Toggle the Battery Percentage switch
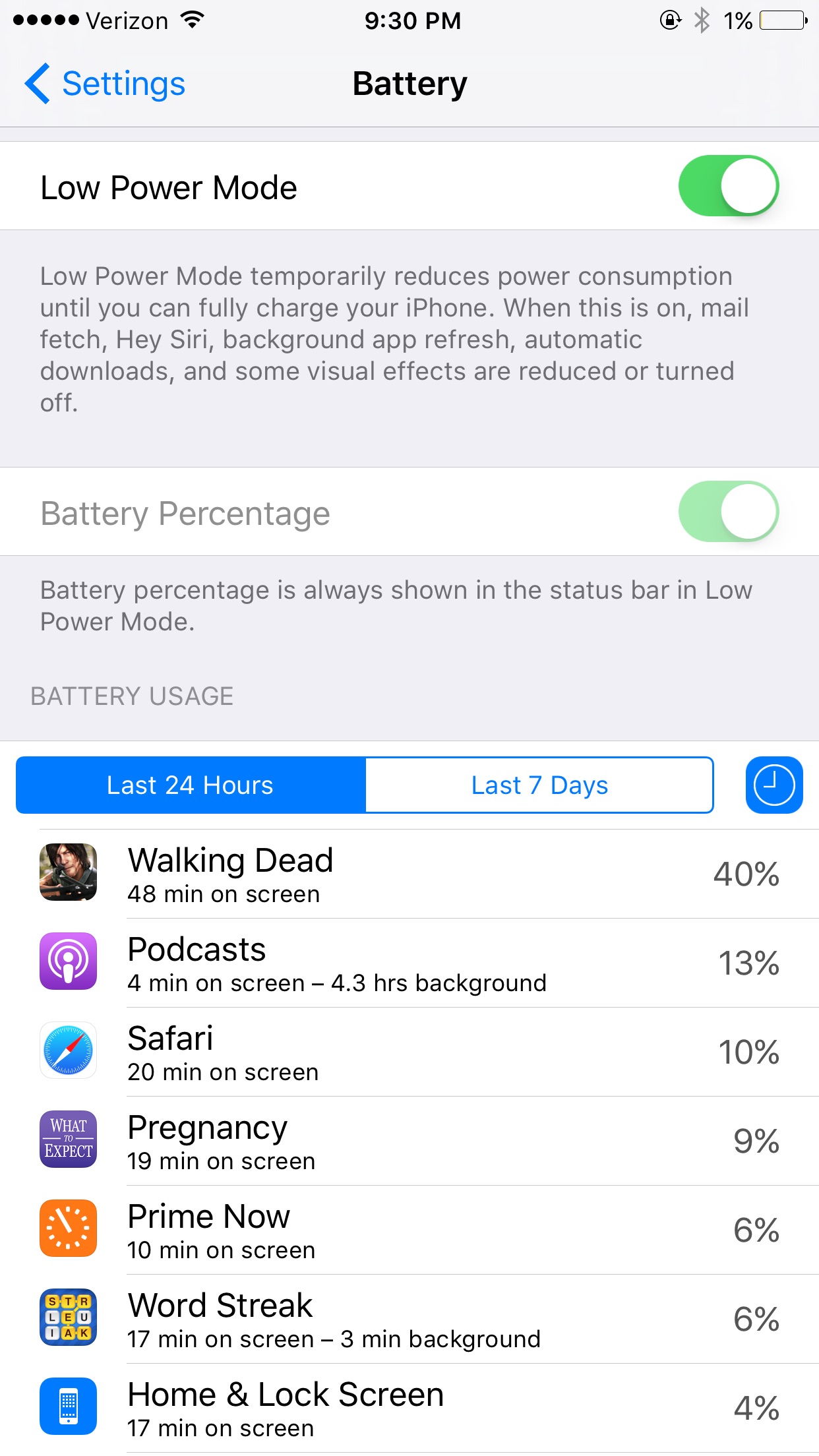The width and height of the screenshot is (819, 1456). (728, 512)
